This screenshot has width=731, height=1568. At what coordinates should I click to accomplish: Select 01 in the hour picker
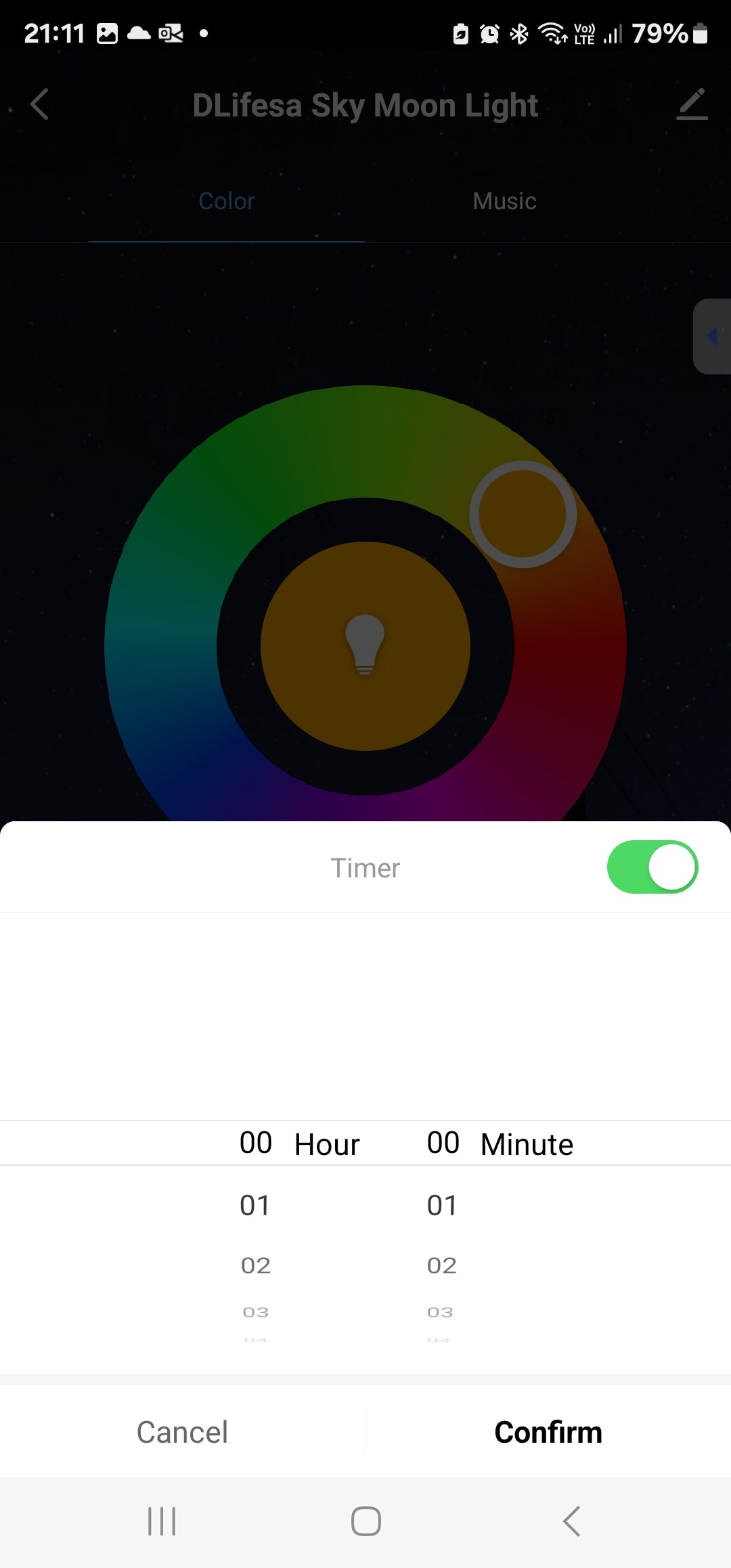[x=255, y=1206]
